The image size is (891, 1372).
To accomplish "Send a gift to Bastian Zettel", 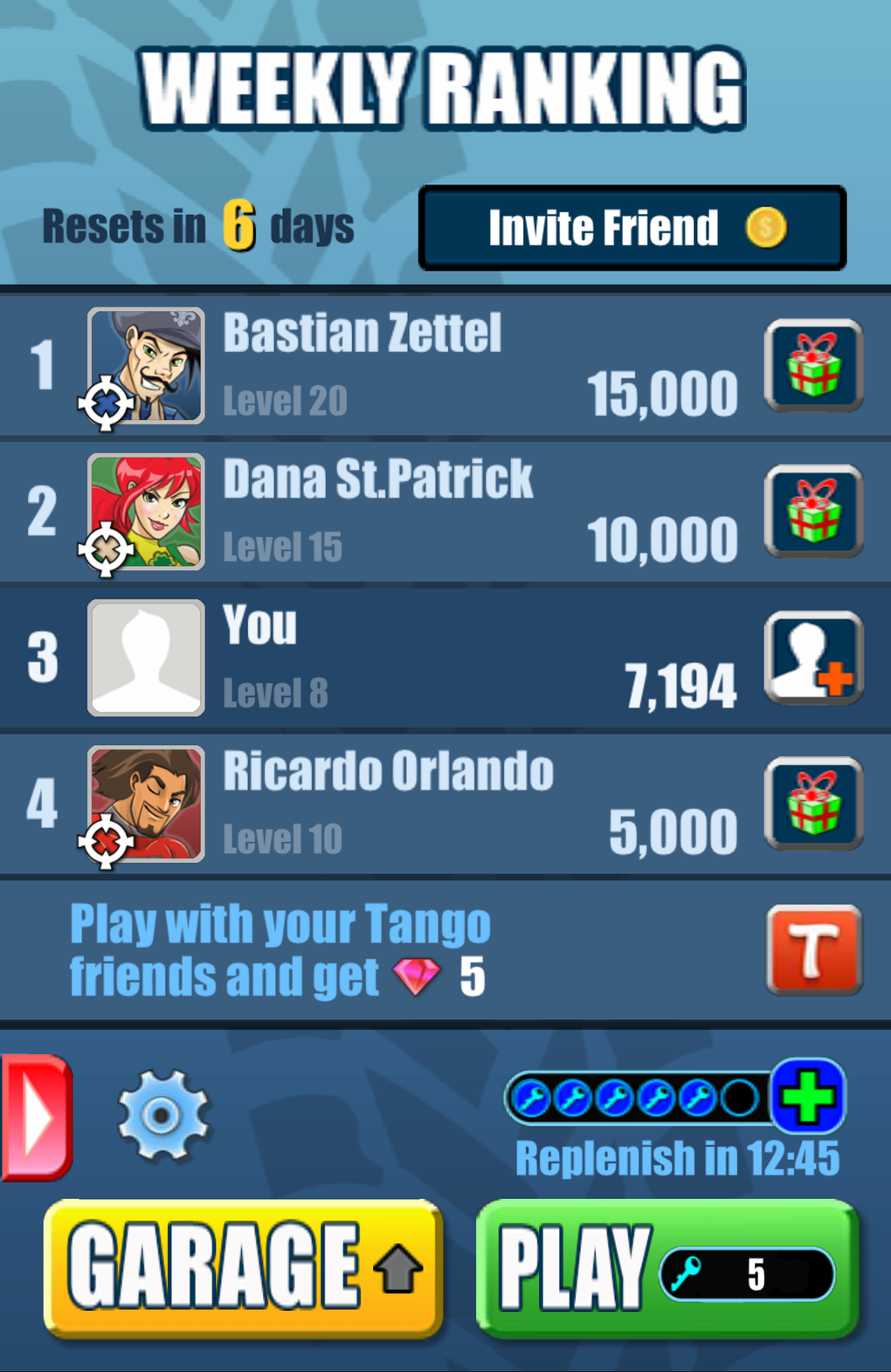I will click(813, 365).
